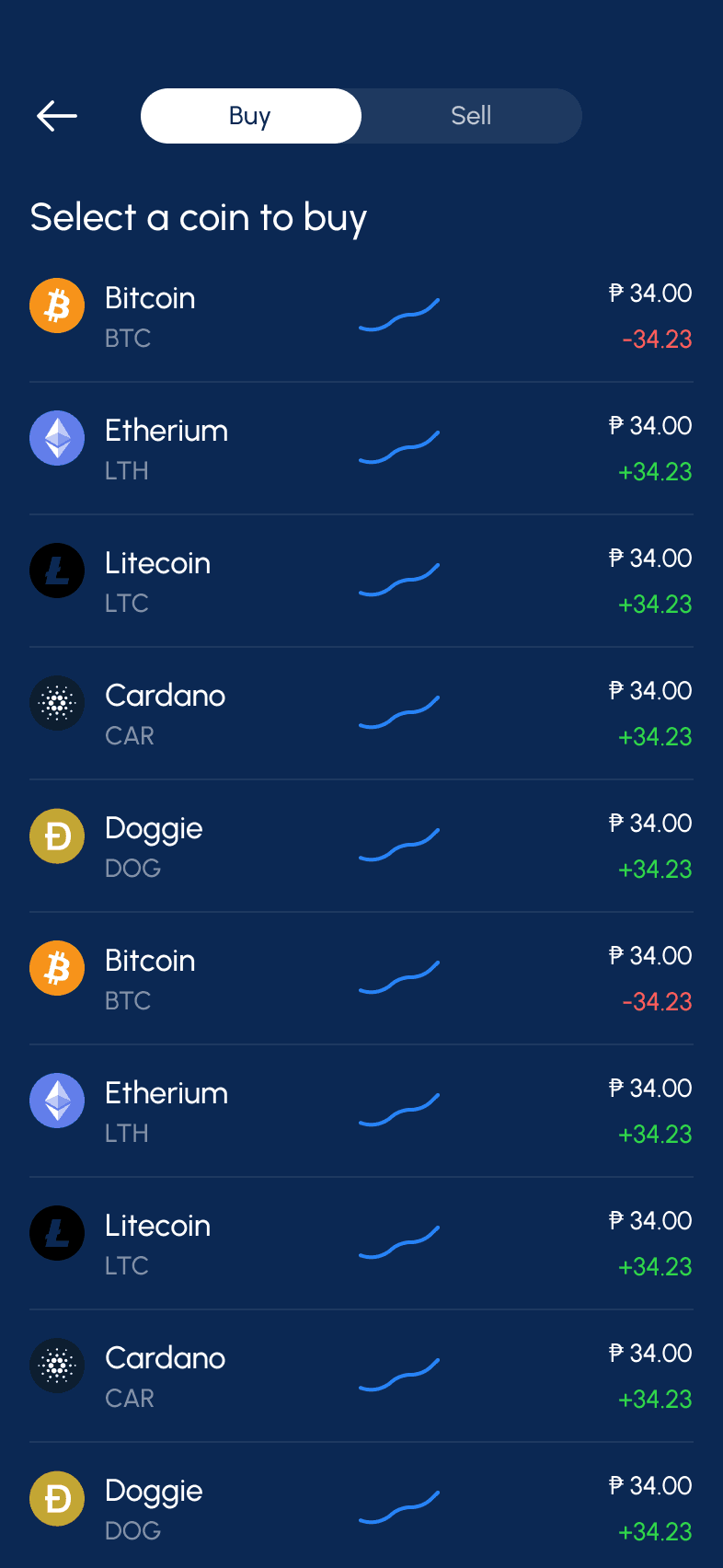Open the second Bitcoin BTC row
The image size is (723, 1568).
[x=361, y=979]
